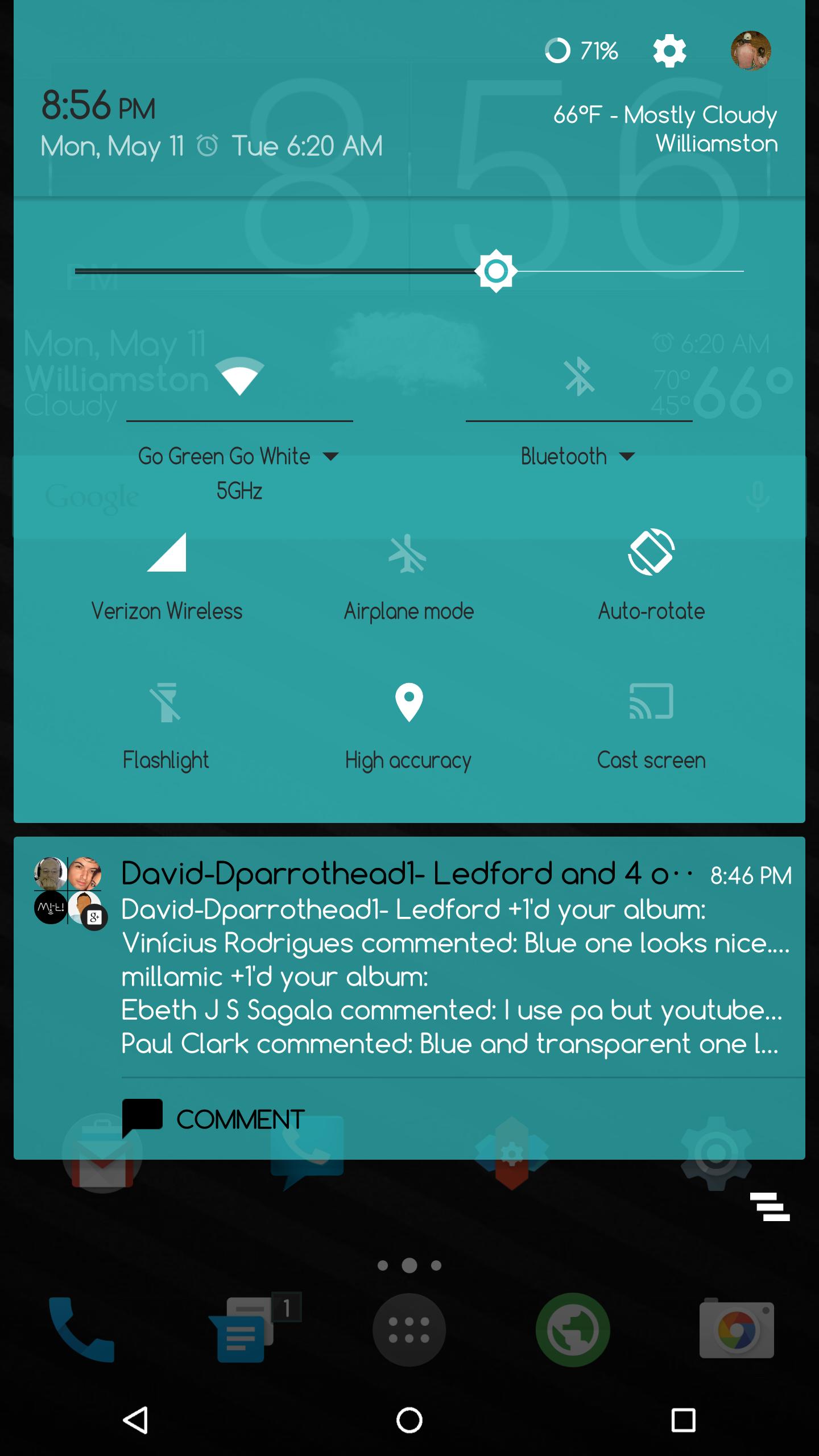
Task: Tap the brightness slider handle
Action: [496, 271]
